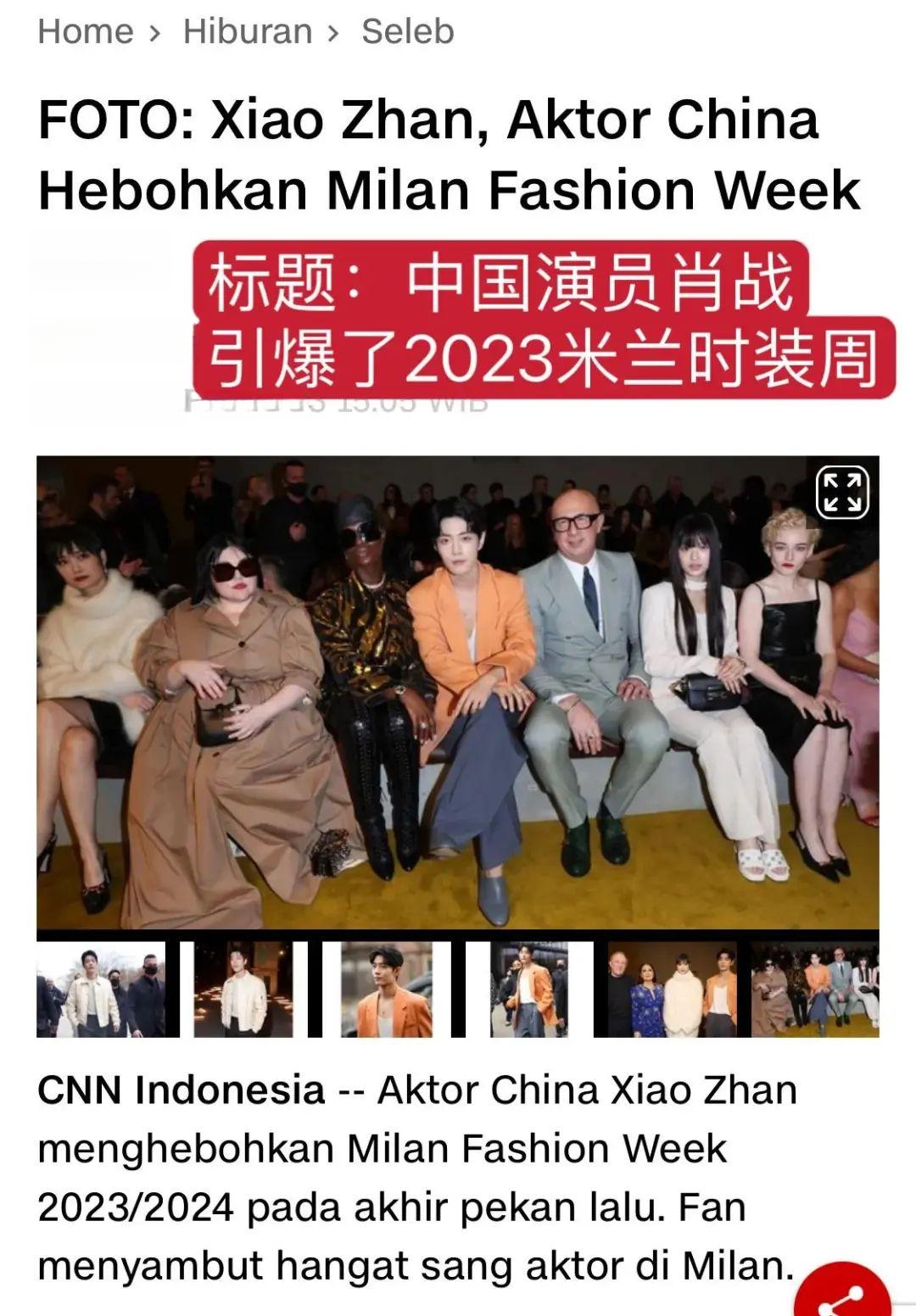Go to Home via breadcrumb
This screenshot has height=1316, width=916.
85,32
